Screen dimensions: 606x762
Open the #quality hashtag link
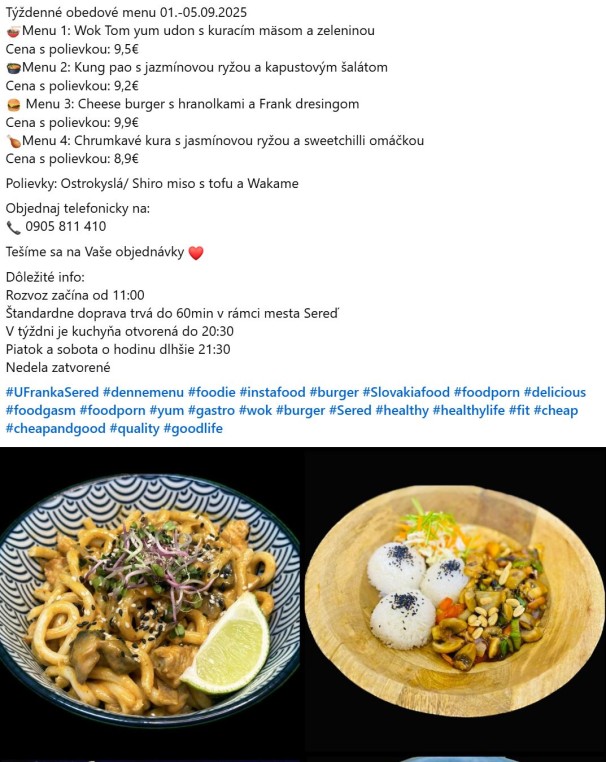[136, 429]
